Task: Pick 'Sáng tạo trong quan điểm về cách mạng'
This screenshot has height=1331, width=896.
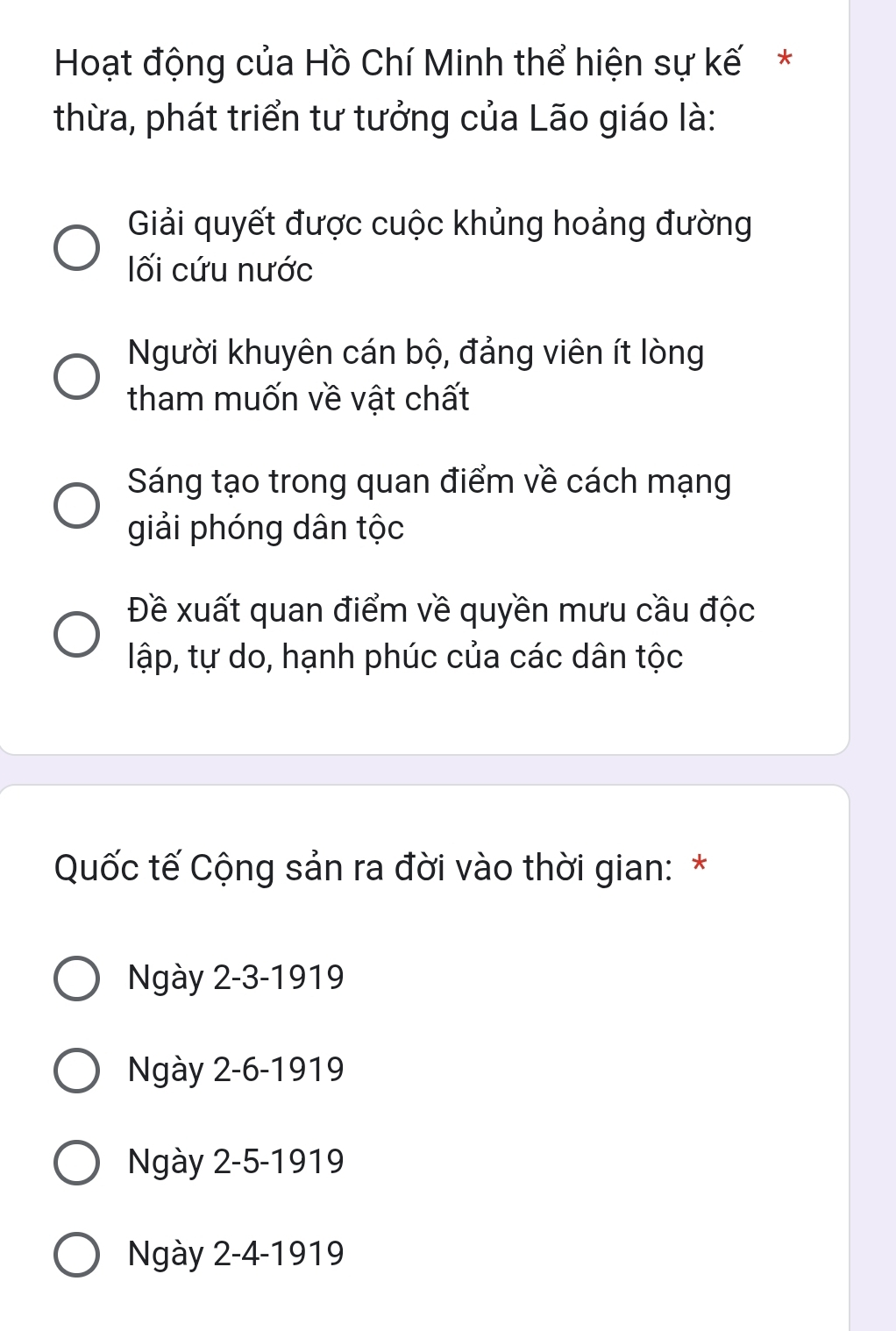Action: click(77, 506)
